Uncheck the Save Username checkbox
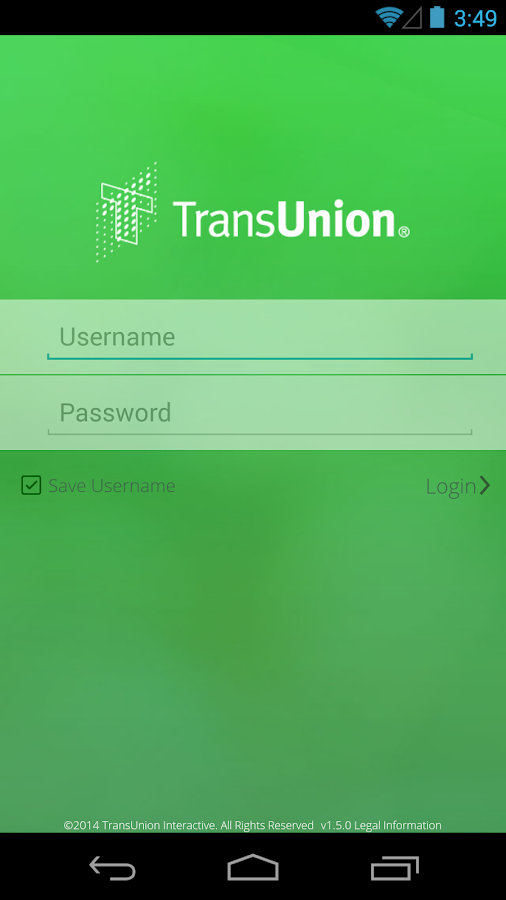The image size is (506, 900). pyautogui.click(x=31, y=486)
